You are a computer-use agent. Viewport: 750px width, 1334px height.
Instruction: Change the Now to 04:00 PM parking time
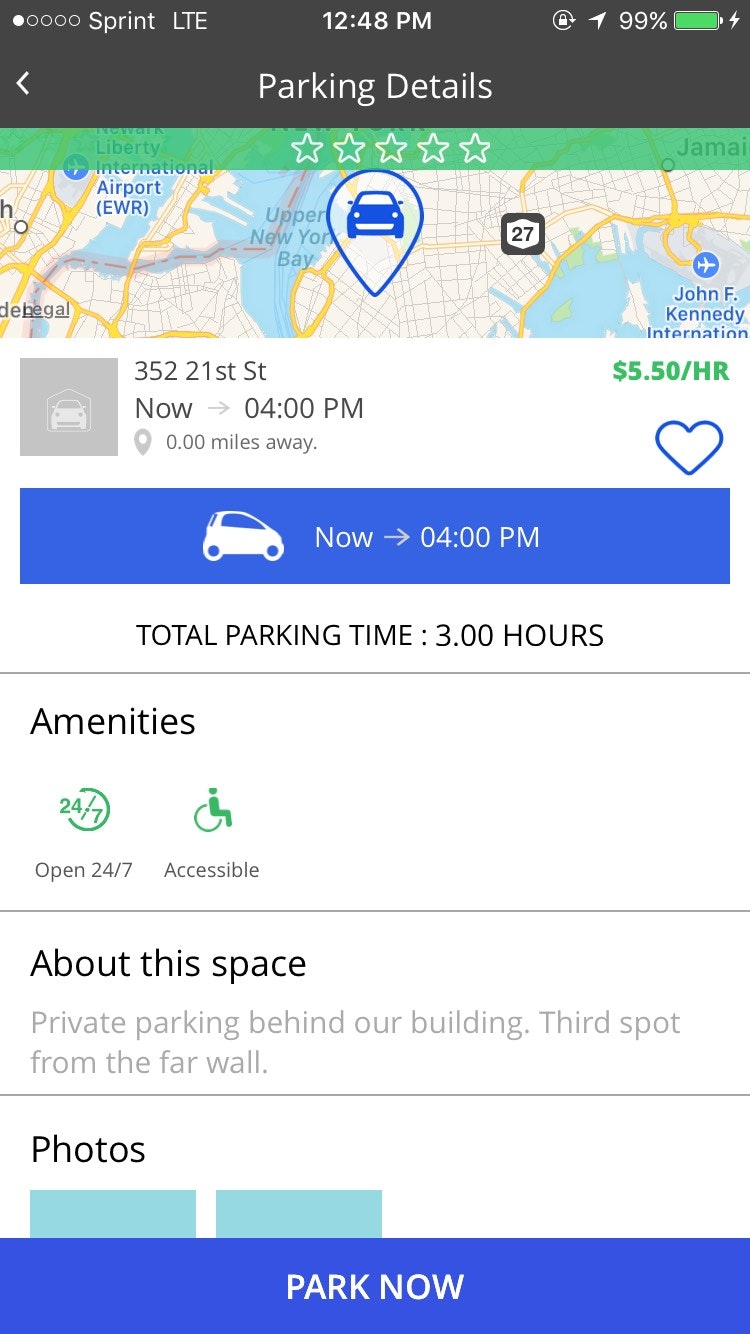point(375,537)
